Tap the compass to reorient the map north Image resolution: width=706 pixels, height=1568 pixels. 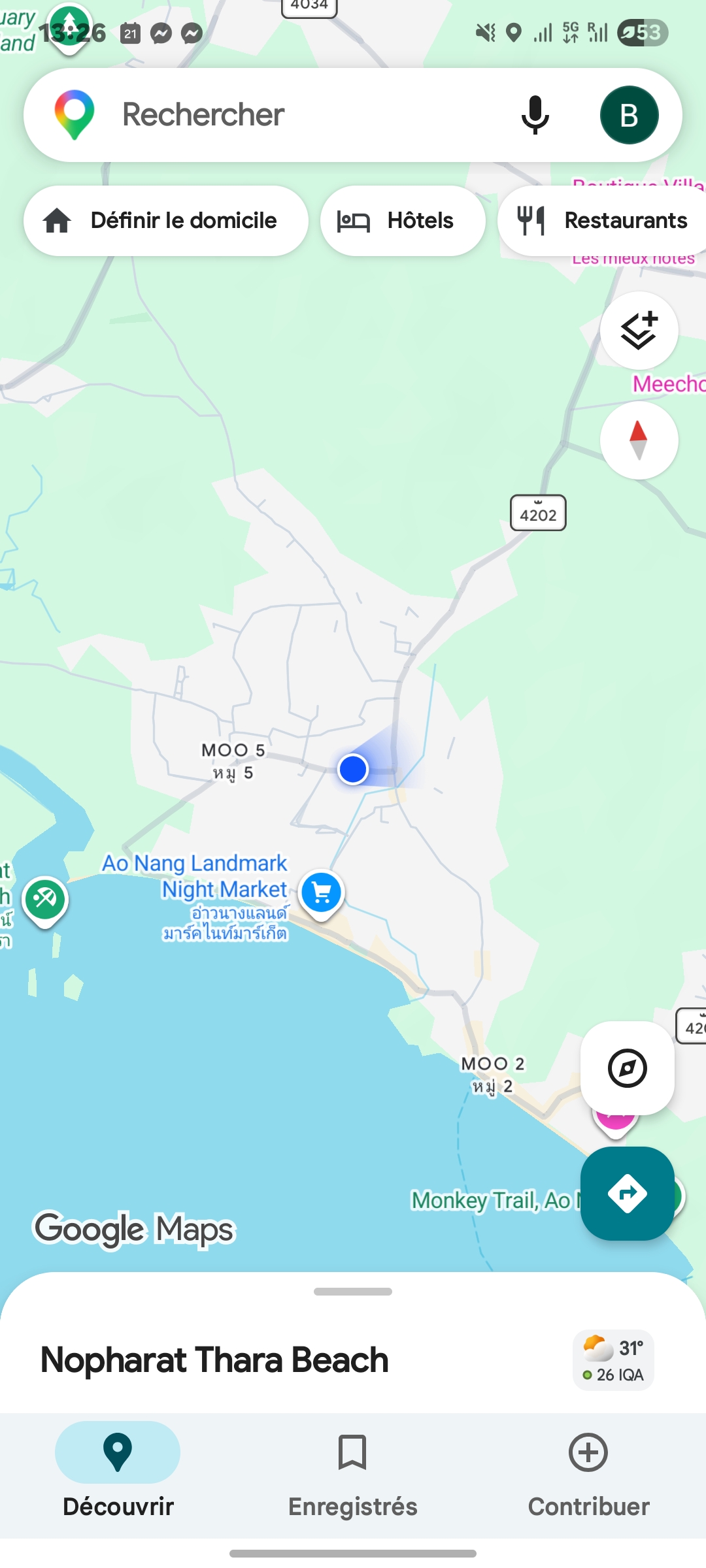click(x=639, y=440)
